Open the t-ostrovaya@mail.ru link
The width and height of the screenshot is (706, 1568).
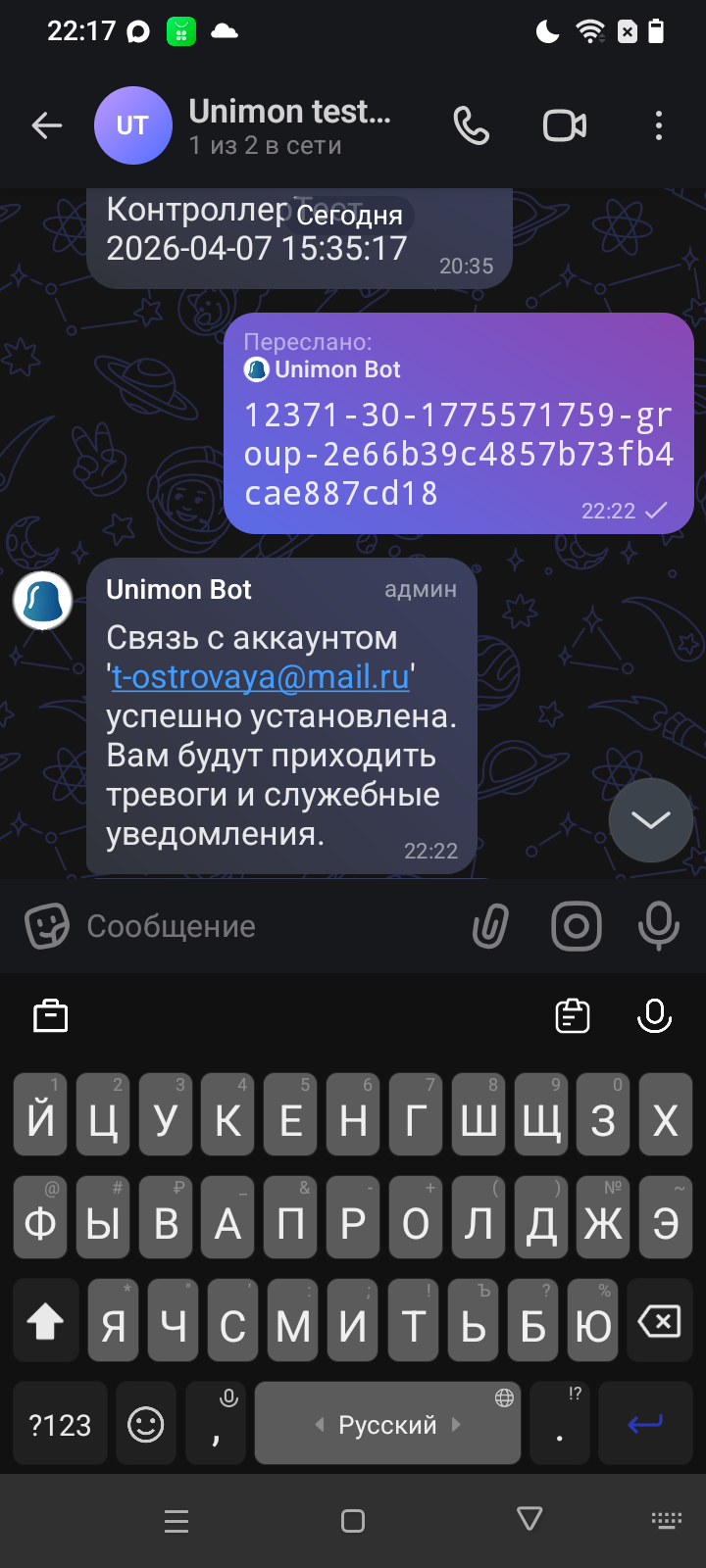260,677
